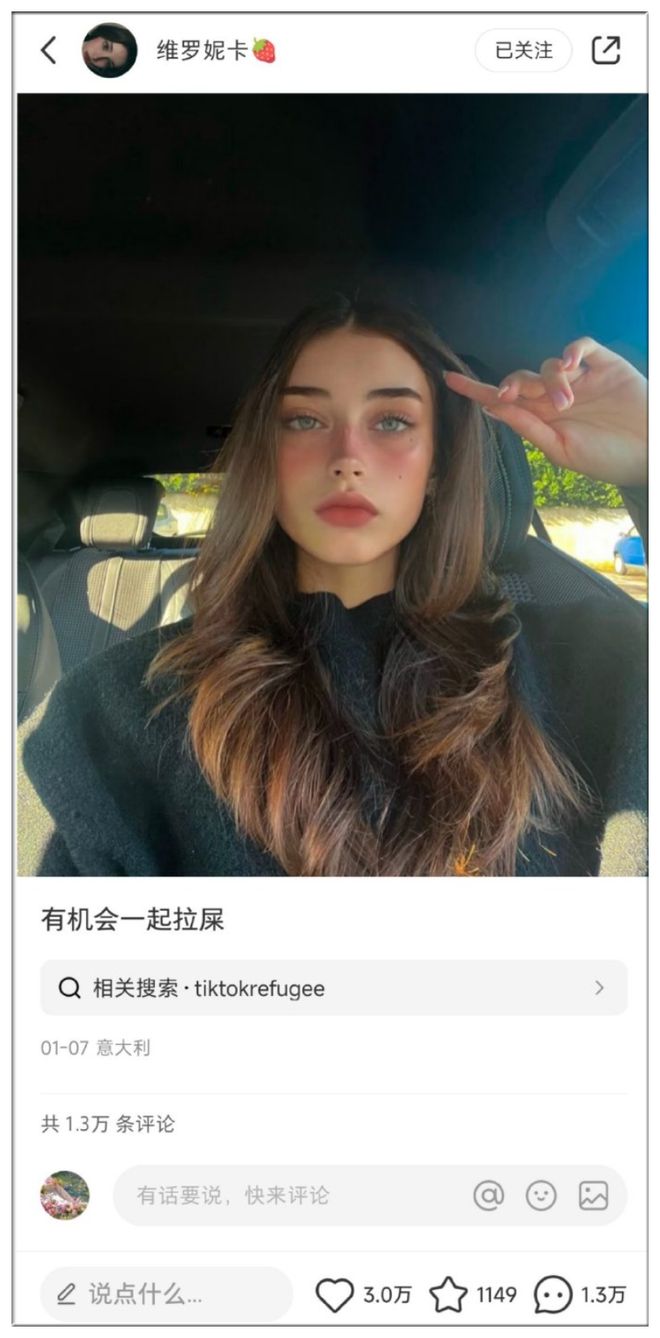This screenshot has height=1338, width=660.
Task: Tap the 有话要说，快来评论 comment field
Action: tap(290, 1195)
